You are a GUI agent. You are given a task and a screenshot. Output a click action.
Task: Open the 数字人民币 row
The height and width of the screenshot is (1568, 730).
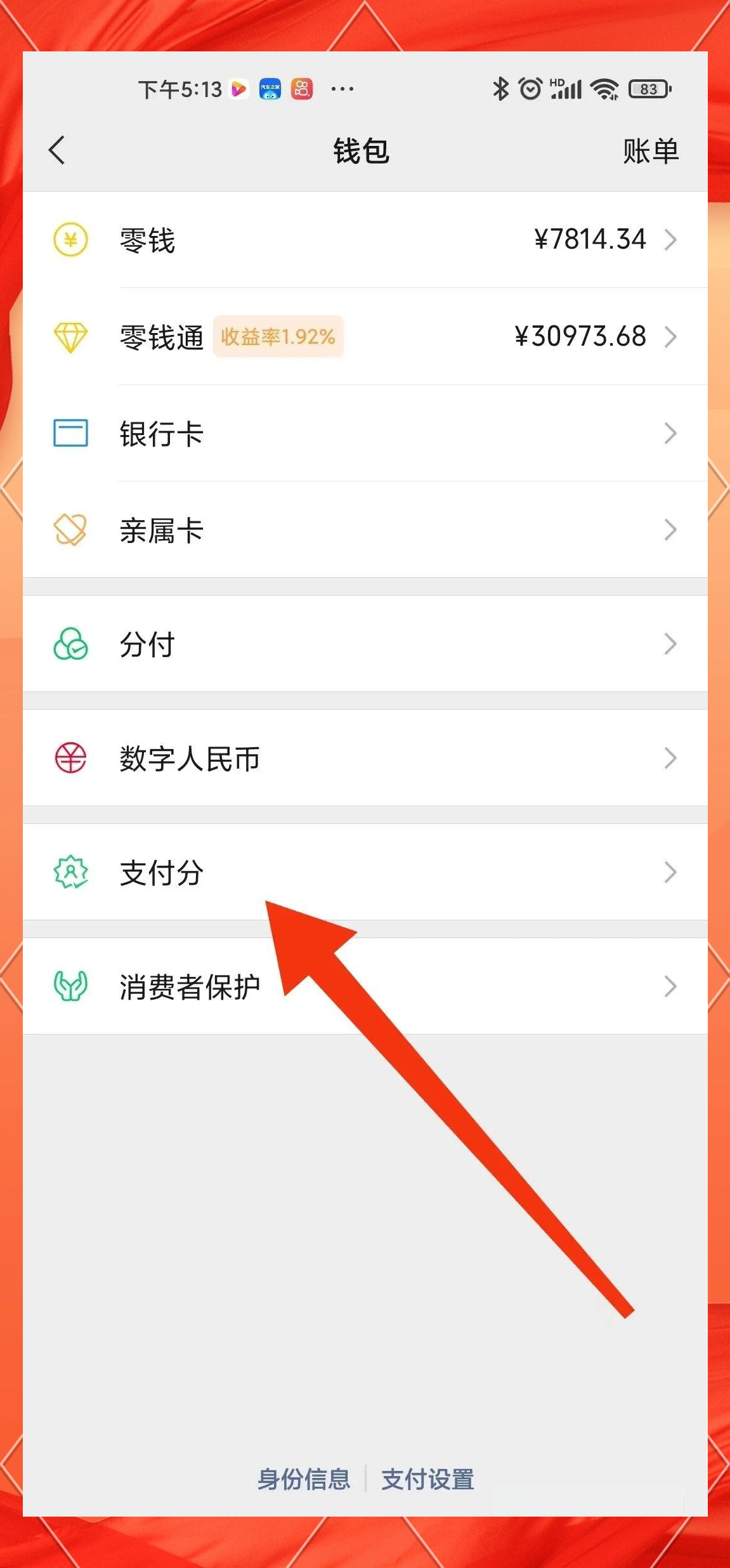[365, 758]
